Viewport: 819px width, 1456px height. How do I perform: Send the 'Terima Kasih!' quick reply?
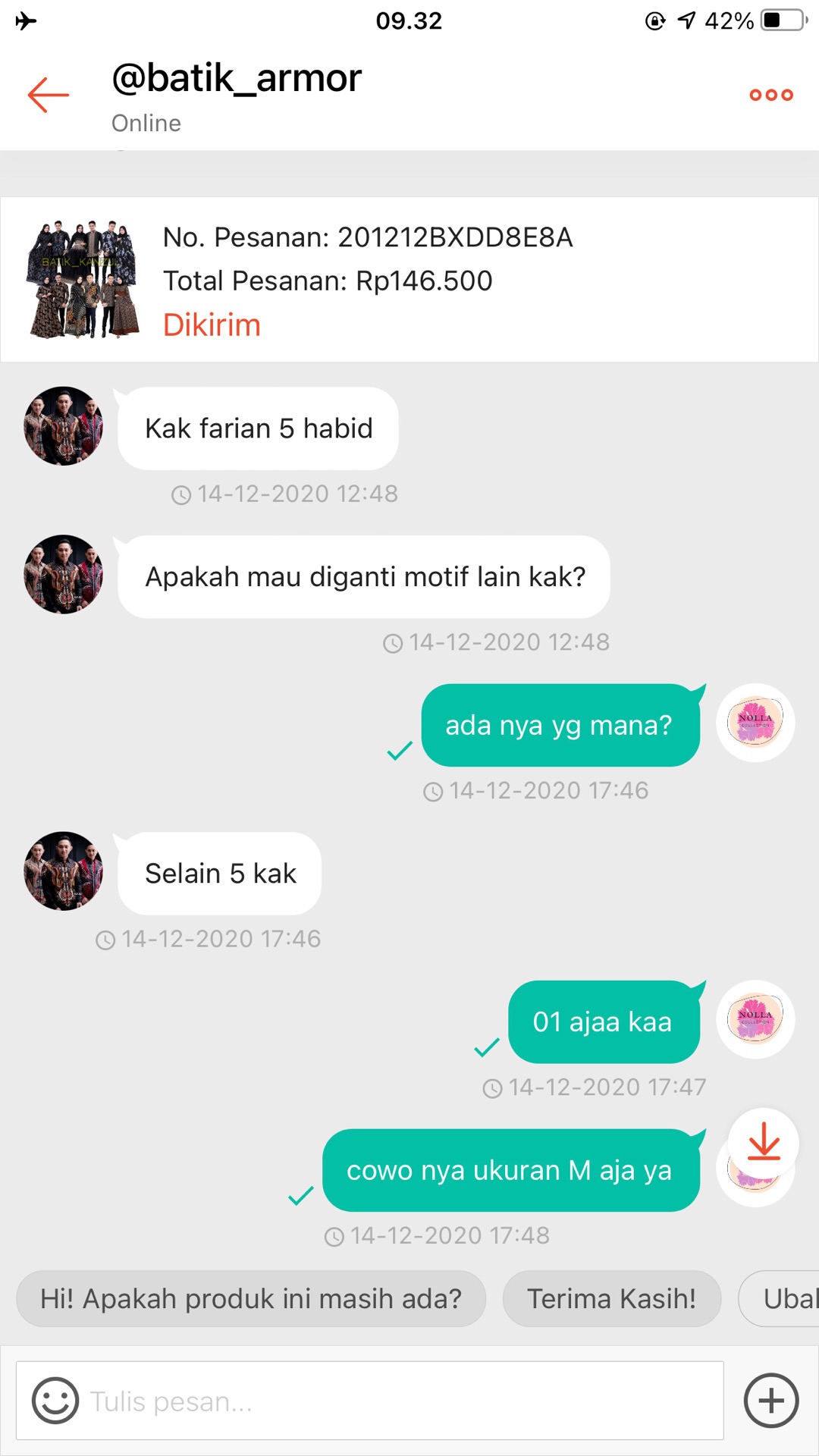coord(611,1298)
